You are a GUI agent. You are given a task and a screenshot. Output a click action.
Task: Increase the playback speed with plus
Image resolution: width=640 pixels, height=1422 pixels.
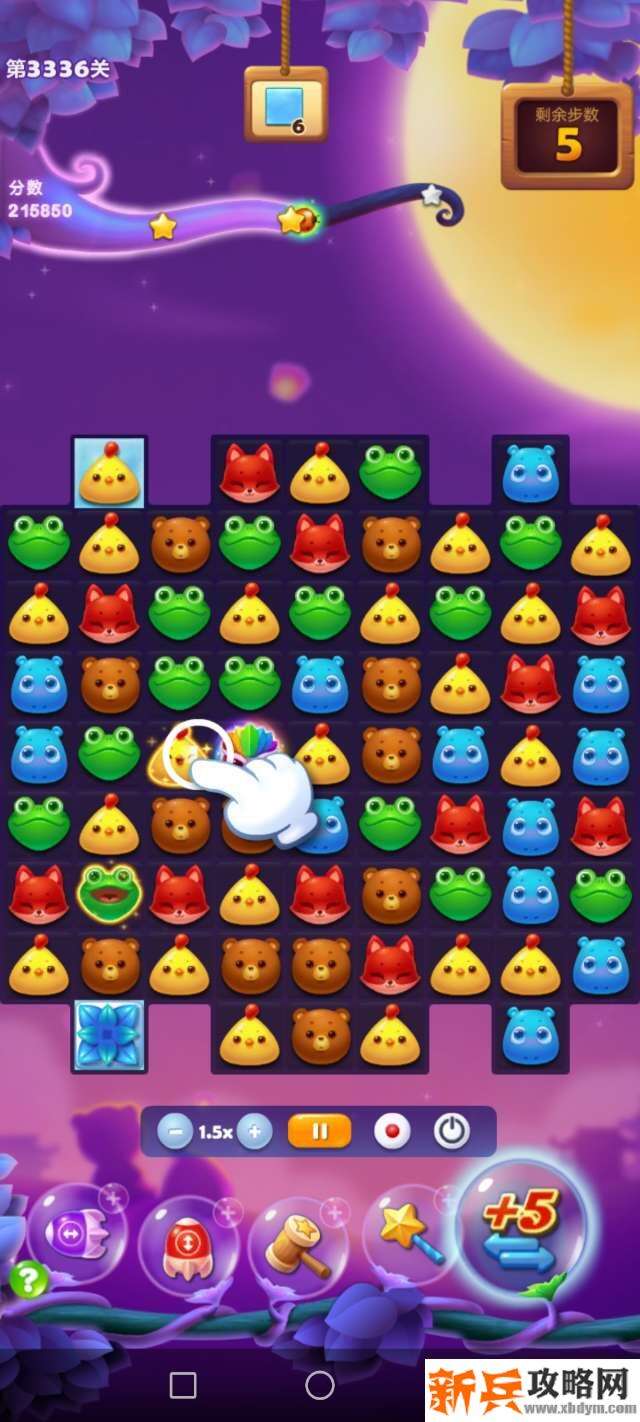tap(255, 1132)
